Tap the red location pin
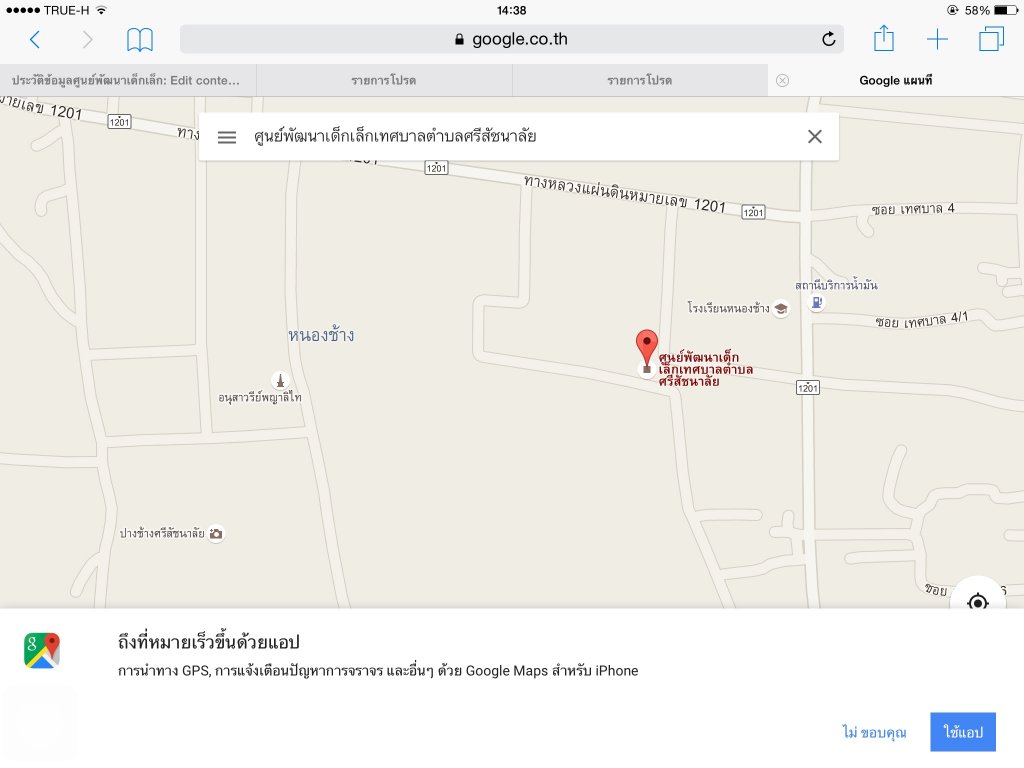1024x768 pixels. [647, 348]
